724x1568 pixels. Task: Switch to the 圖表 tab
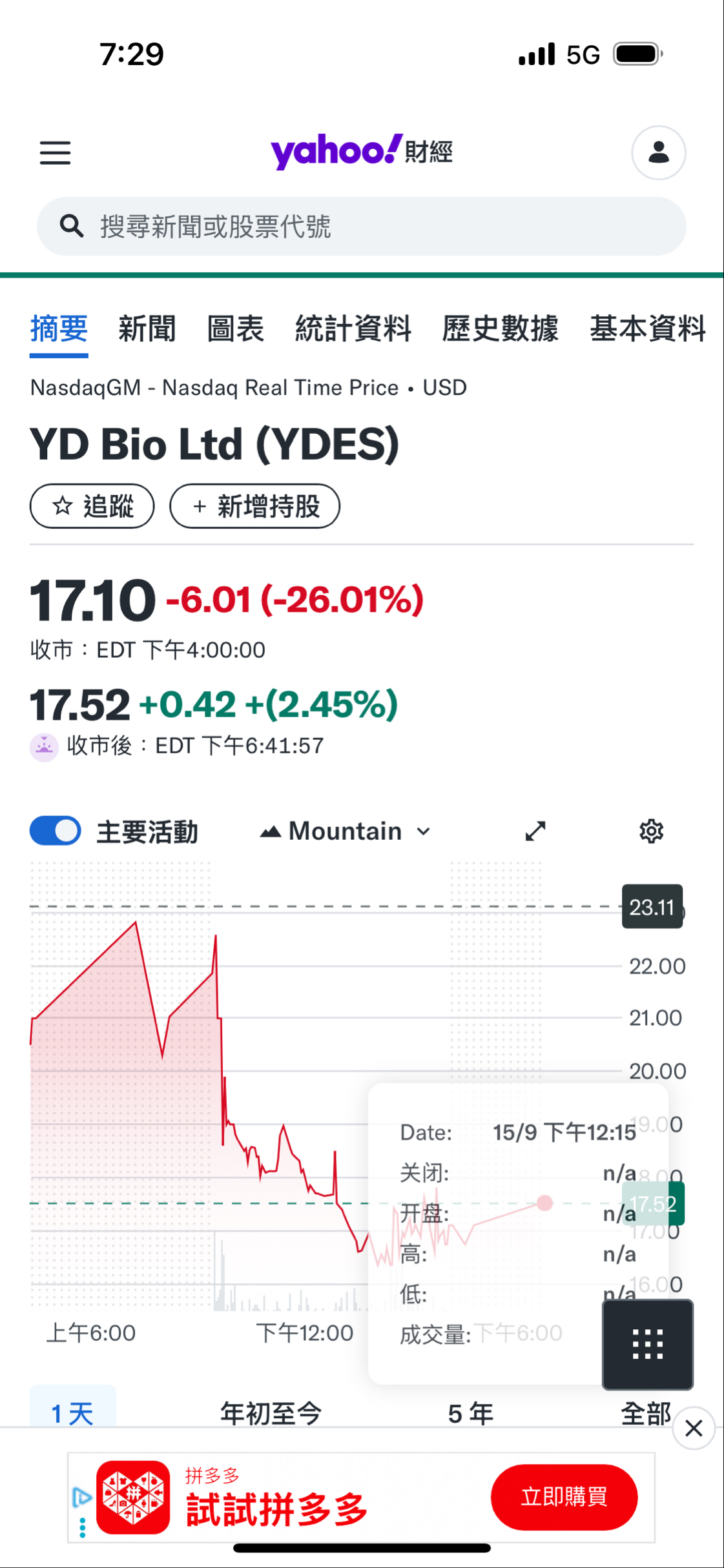[x=235, y=329]
